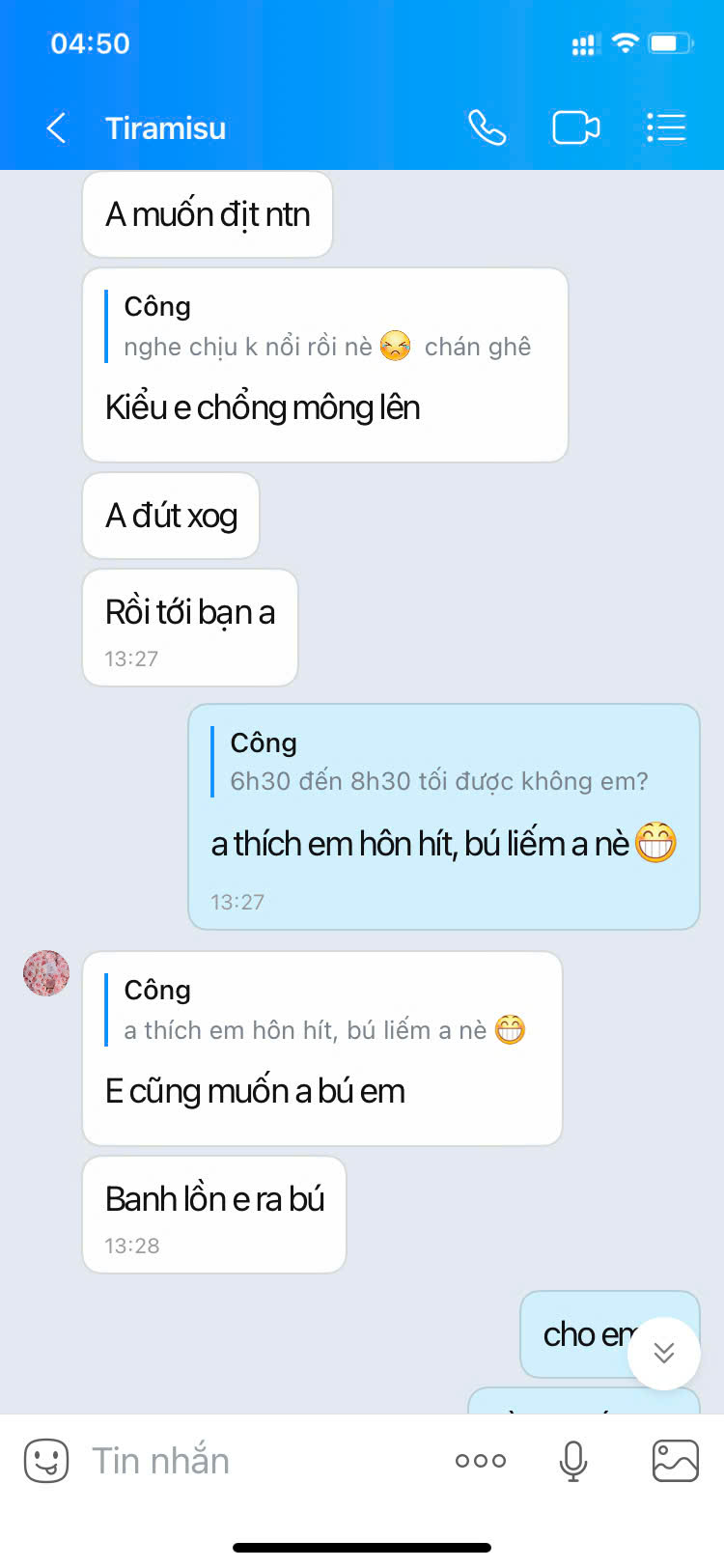The width and height of the screenshot is (724, 1568).
Task: Open more attachment options
Action: tap(481, 1460)
